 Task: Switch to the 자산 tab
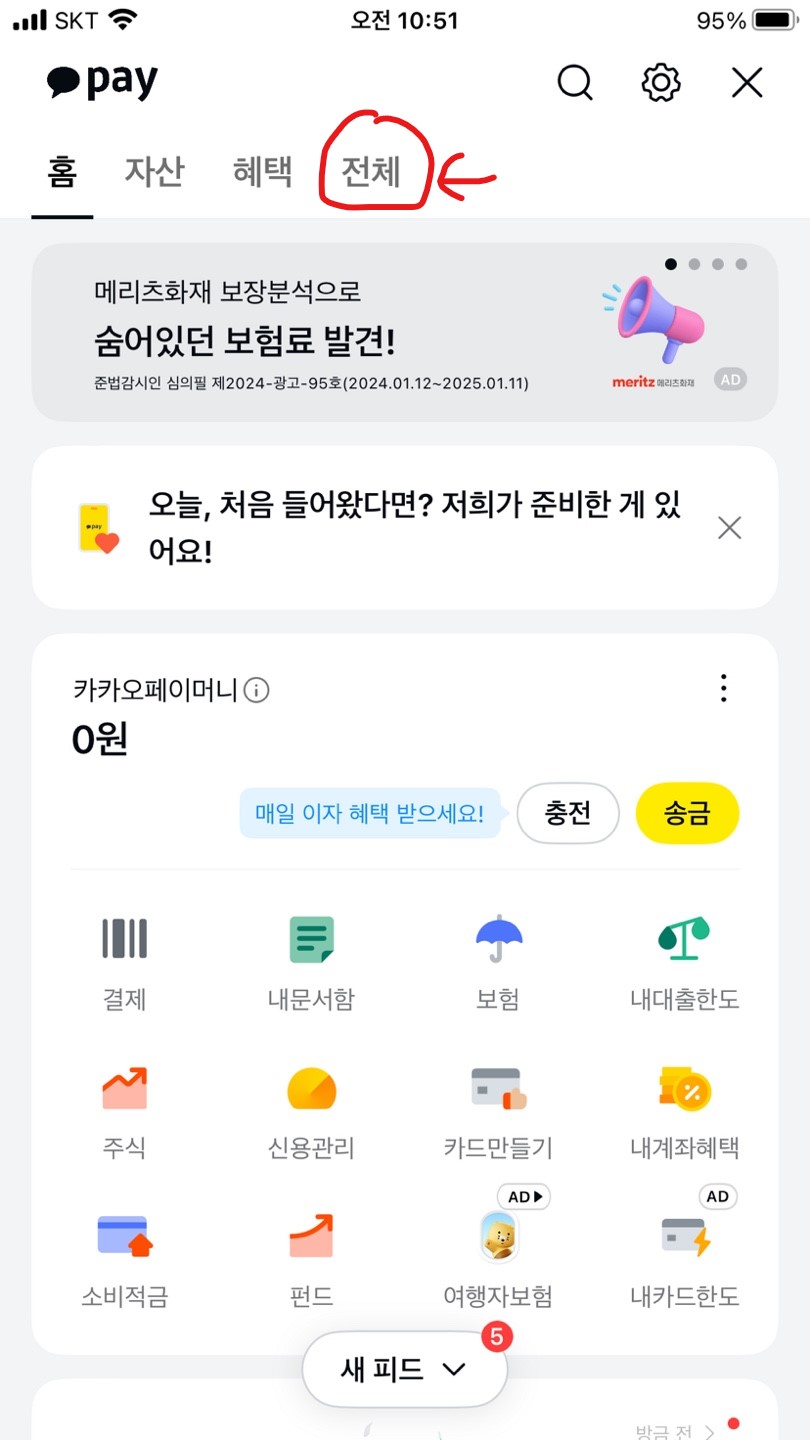click(x=154, y=171)
